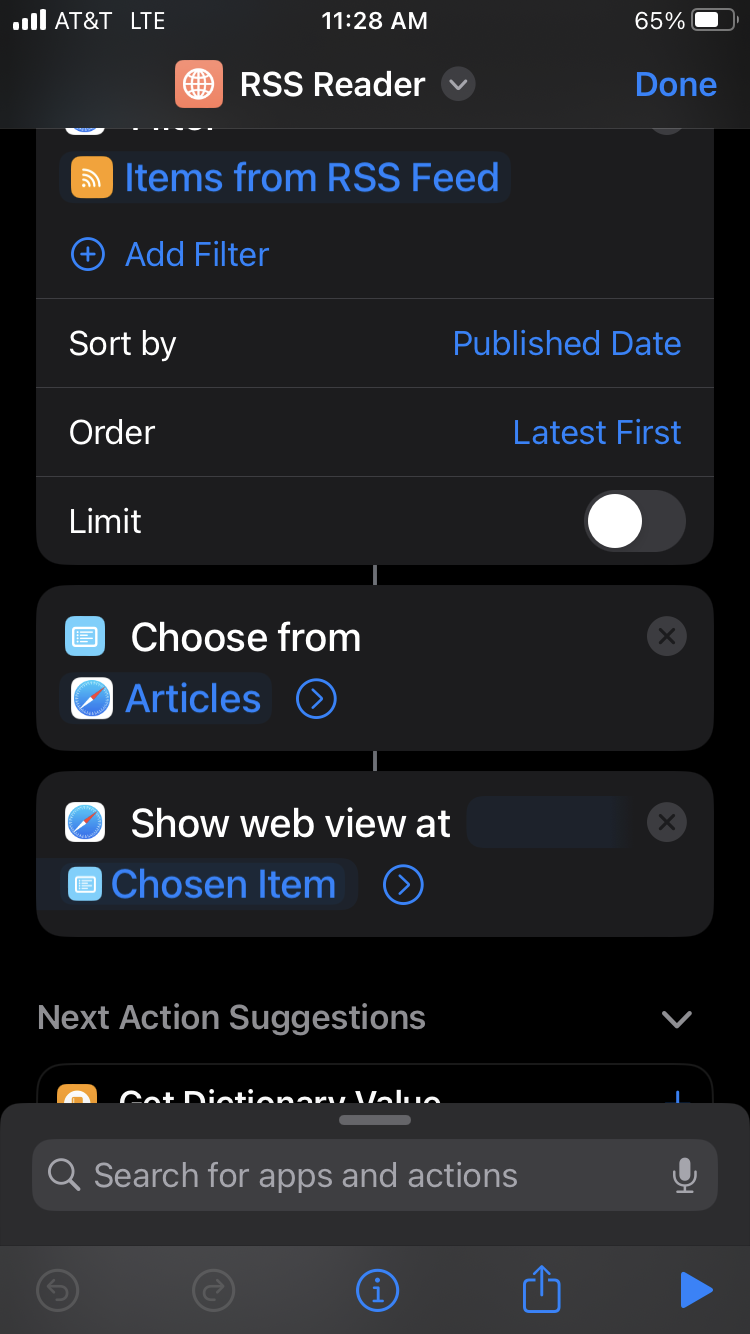Image resolution: width=750 pixels, height=1334 pixels.
Task: Remove the Show web view action
Action: point(666,822)
